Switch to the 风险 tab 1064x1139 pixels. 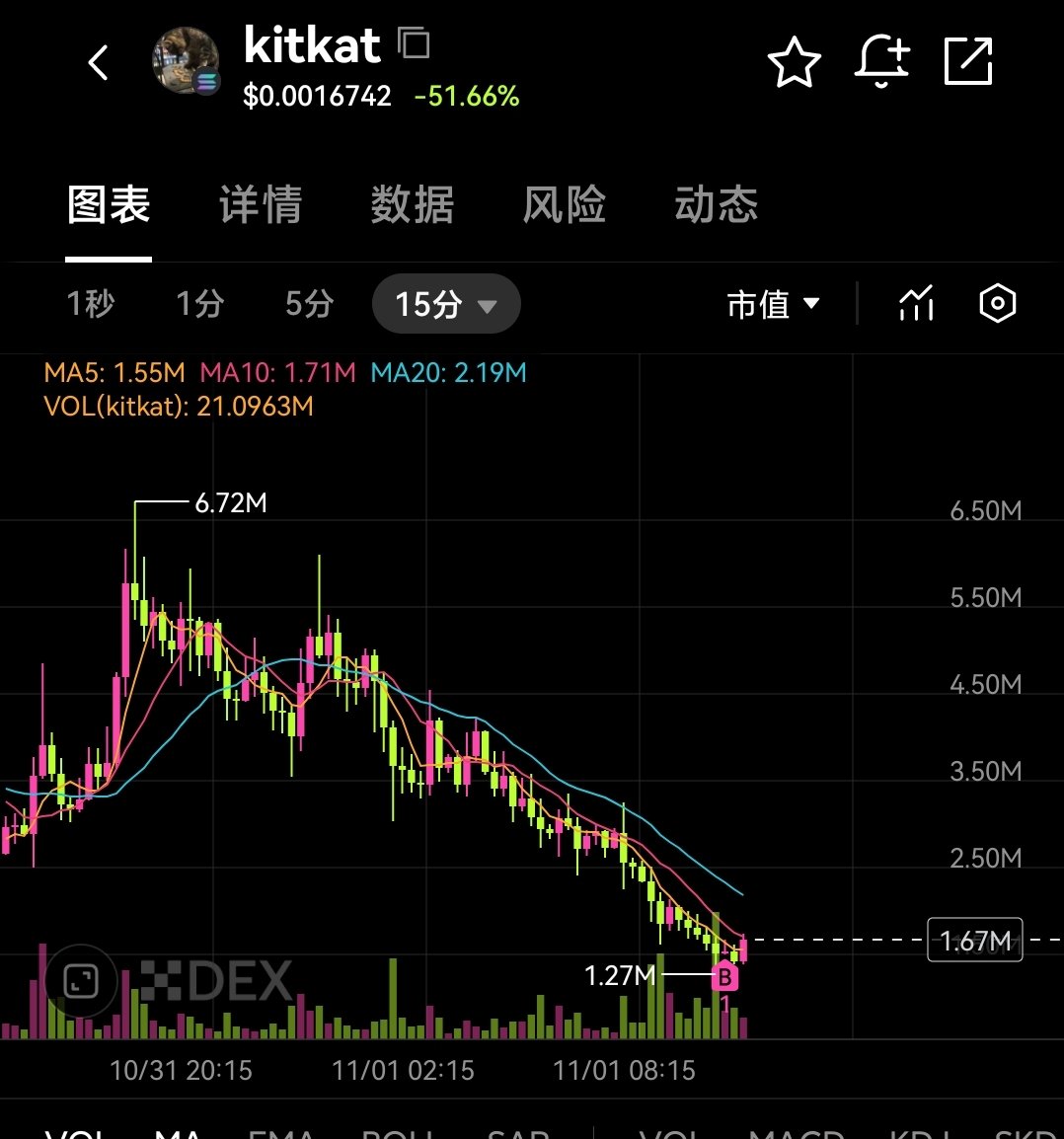pos(564,205)
